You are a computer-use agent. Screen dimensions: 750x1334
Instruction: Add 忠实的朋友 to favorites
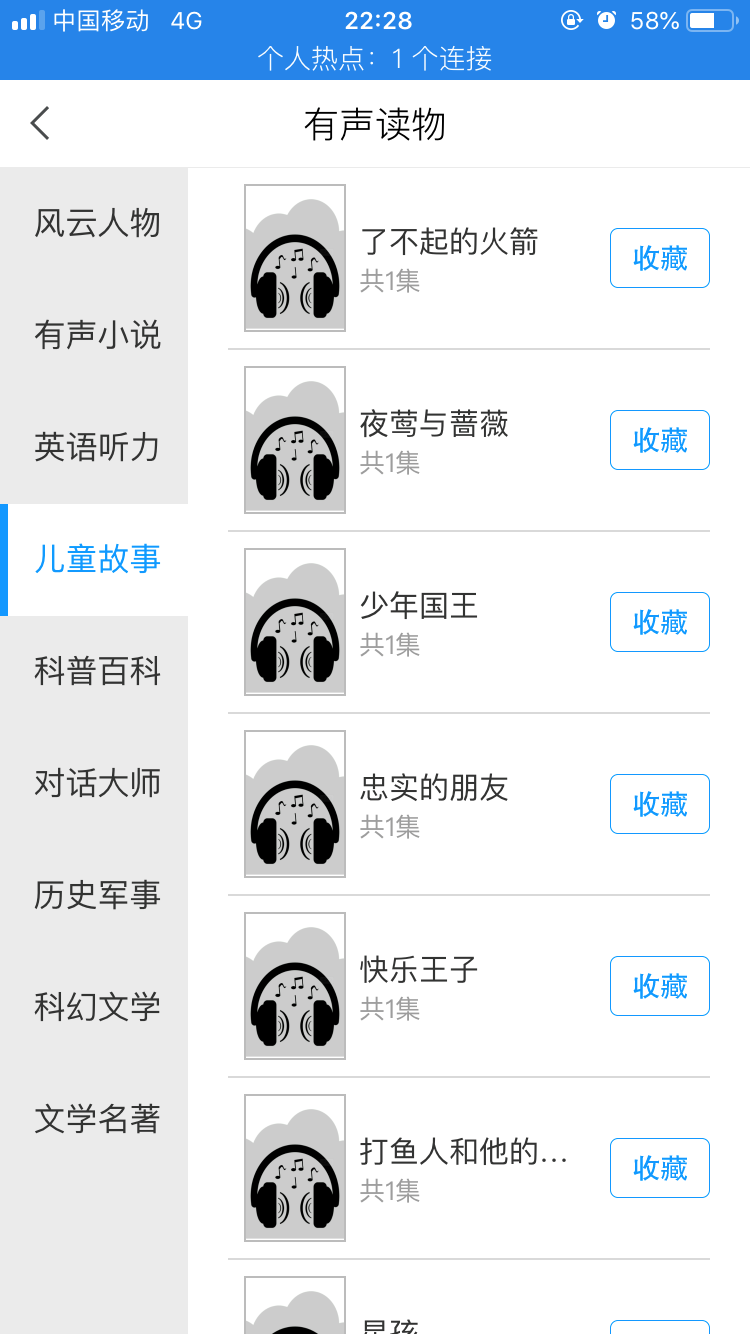pyautogui.click(x=659, y=804)
